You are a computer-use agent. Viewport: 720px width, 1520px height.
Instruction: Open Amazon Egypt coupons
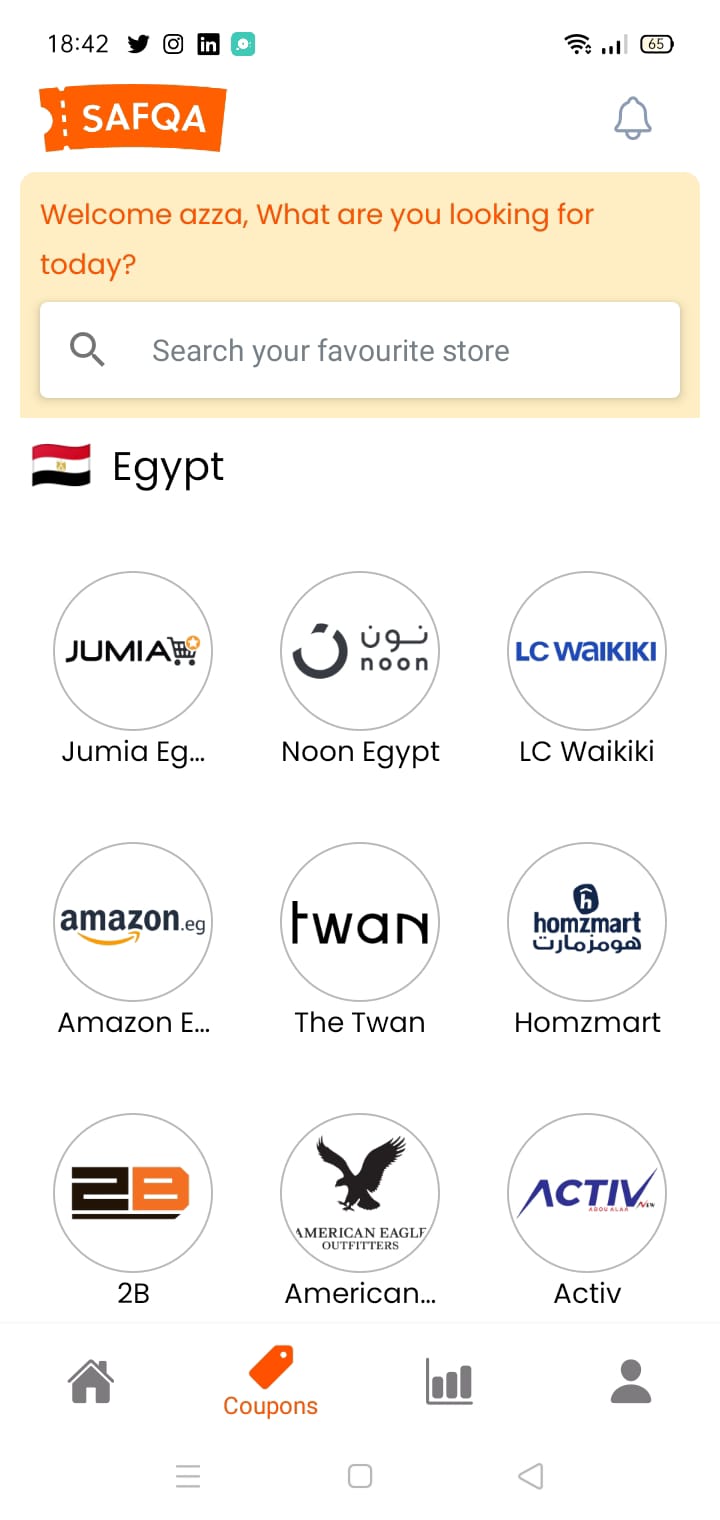tap(133, 921)
